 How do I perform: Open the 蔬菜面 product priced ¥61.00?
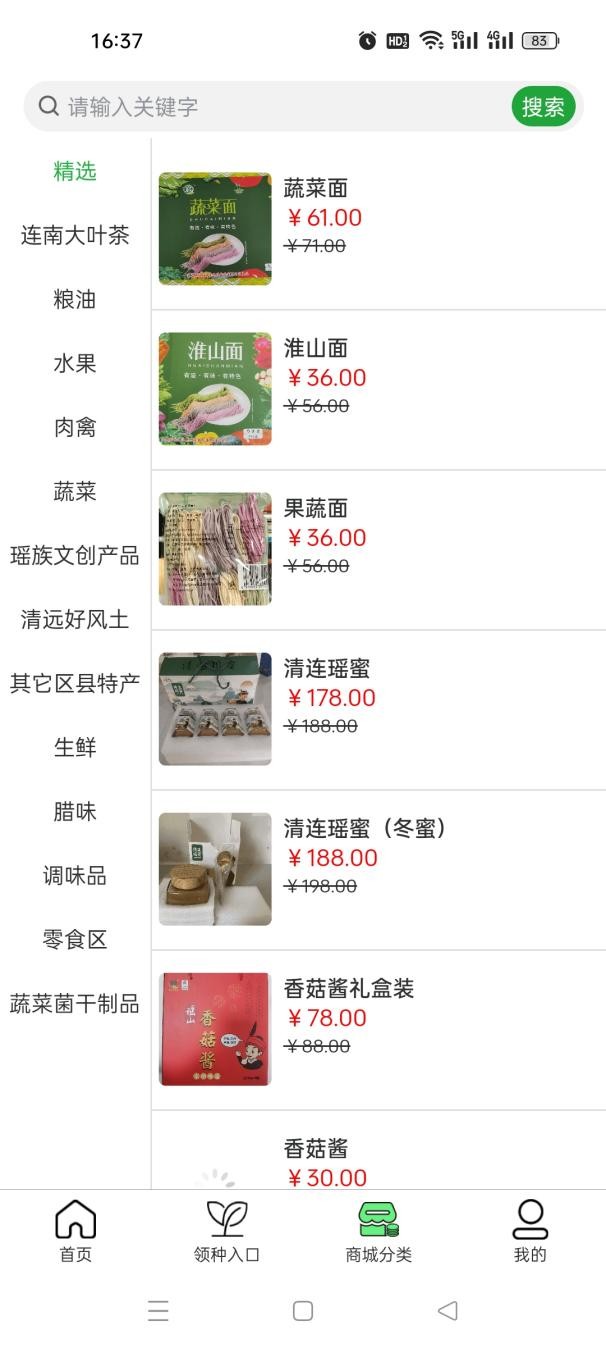tap(379, 230)
